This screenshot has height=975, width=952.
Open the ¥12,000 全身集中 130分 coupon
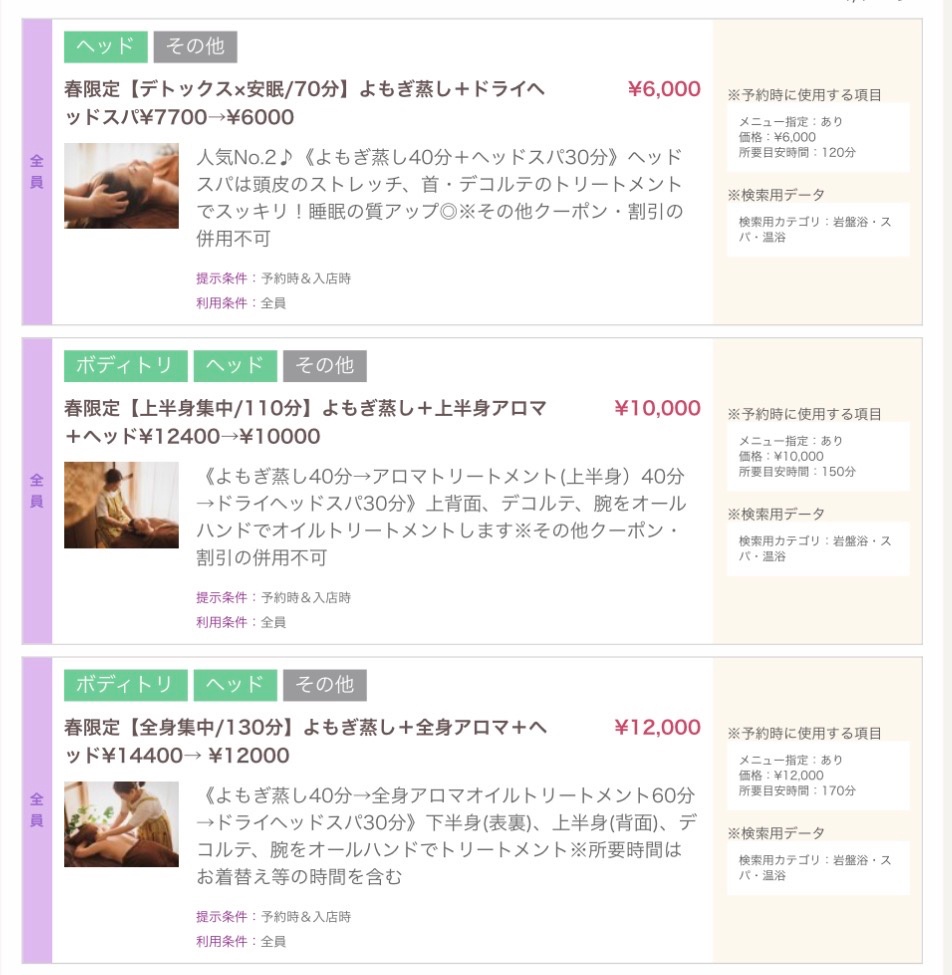[305, 741]
